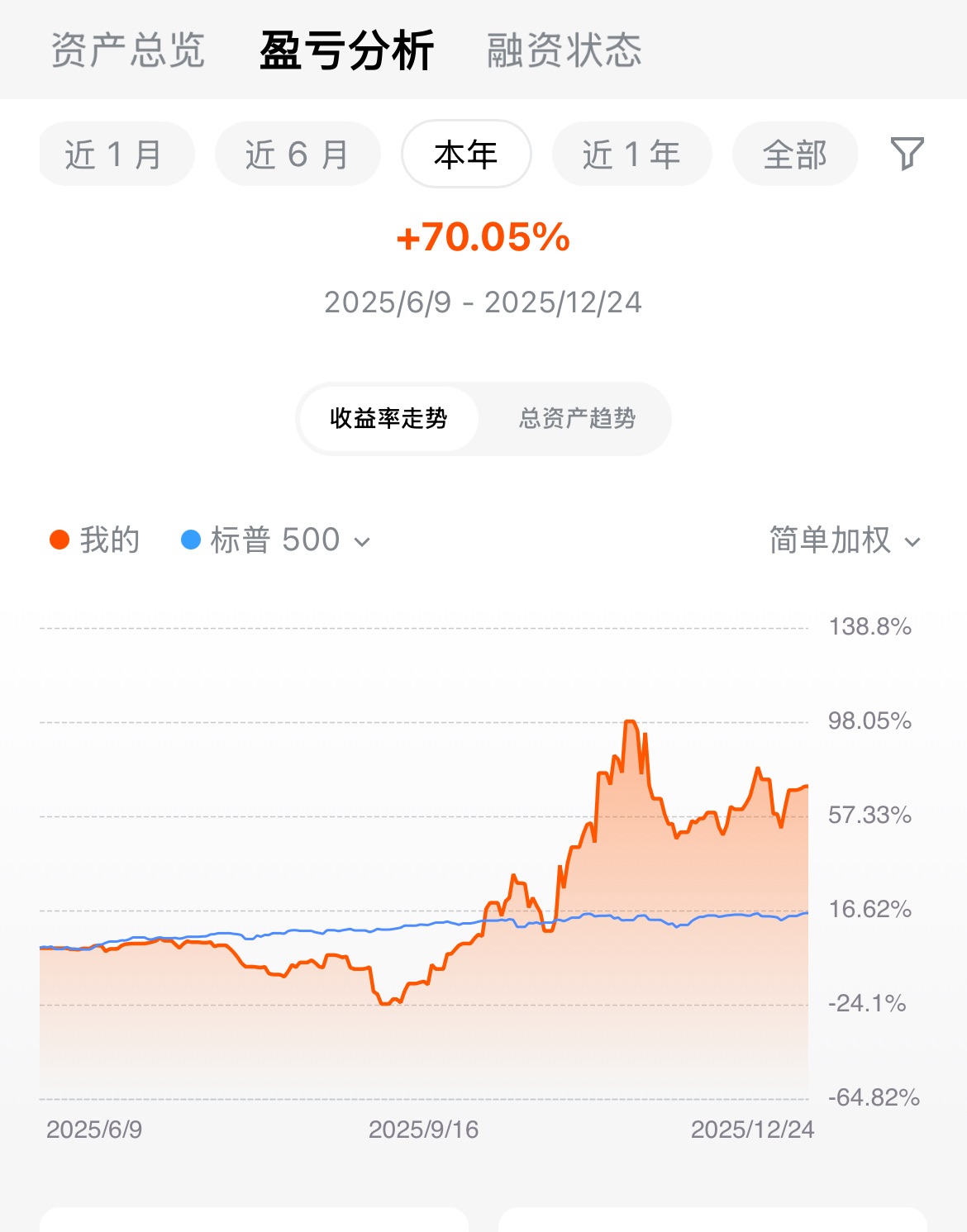Screen dimensions: 967x1232
Task: Select the 本年 period chip
Action: pyautogui.click(x=466, y=155)
